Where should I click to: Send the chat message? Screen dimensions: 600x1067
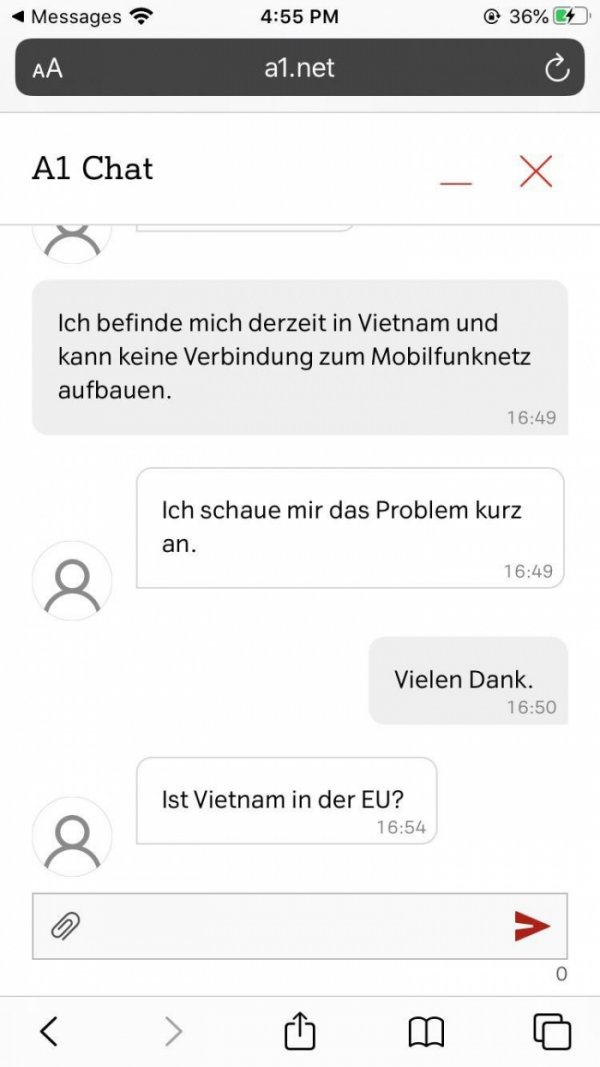[x=532, y=926]
